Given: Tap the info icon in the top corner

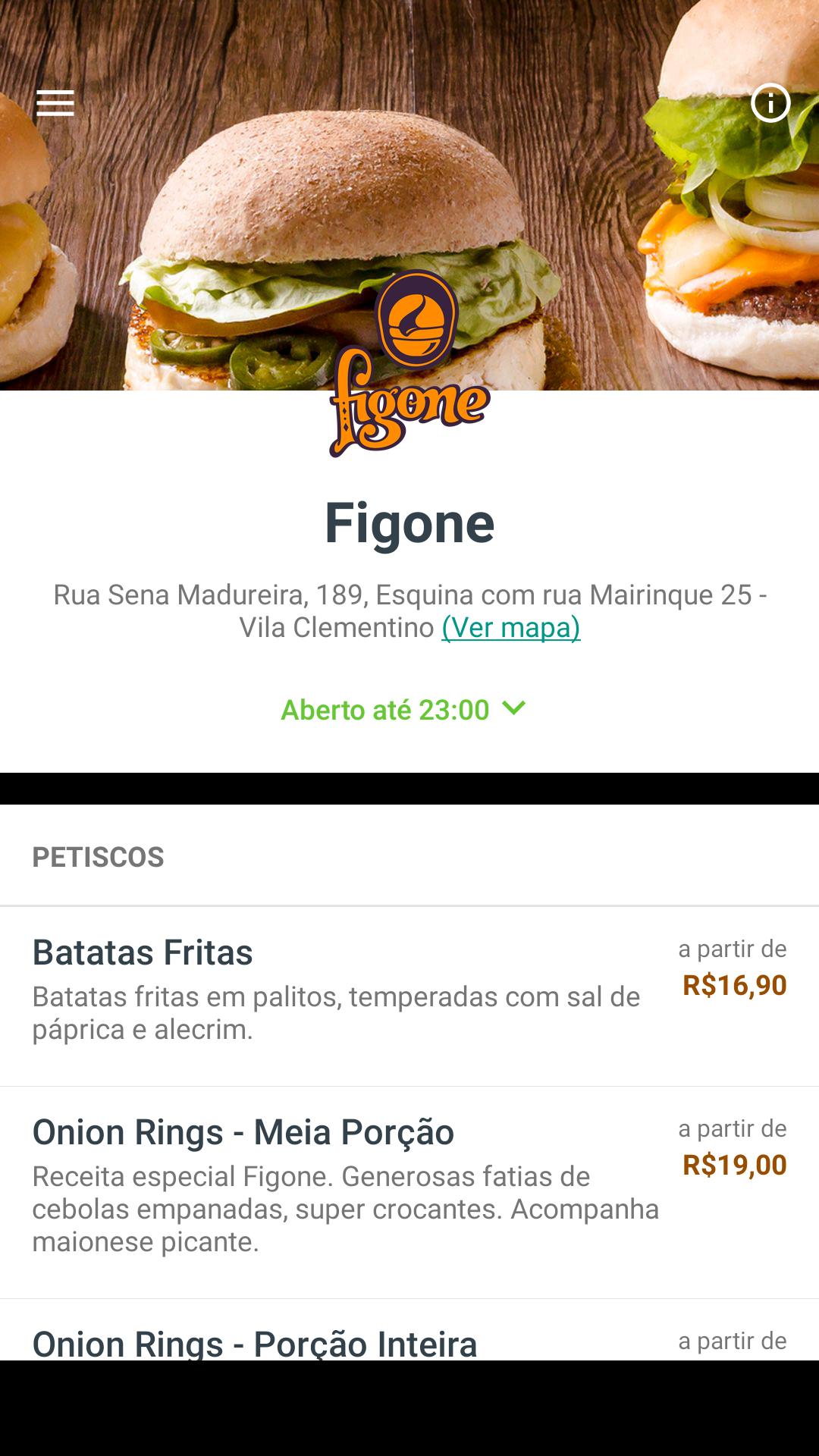Looking at the screenshot, I should 770,104.
